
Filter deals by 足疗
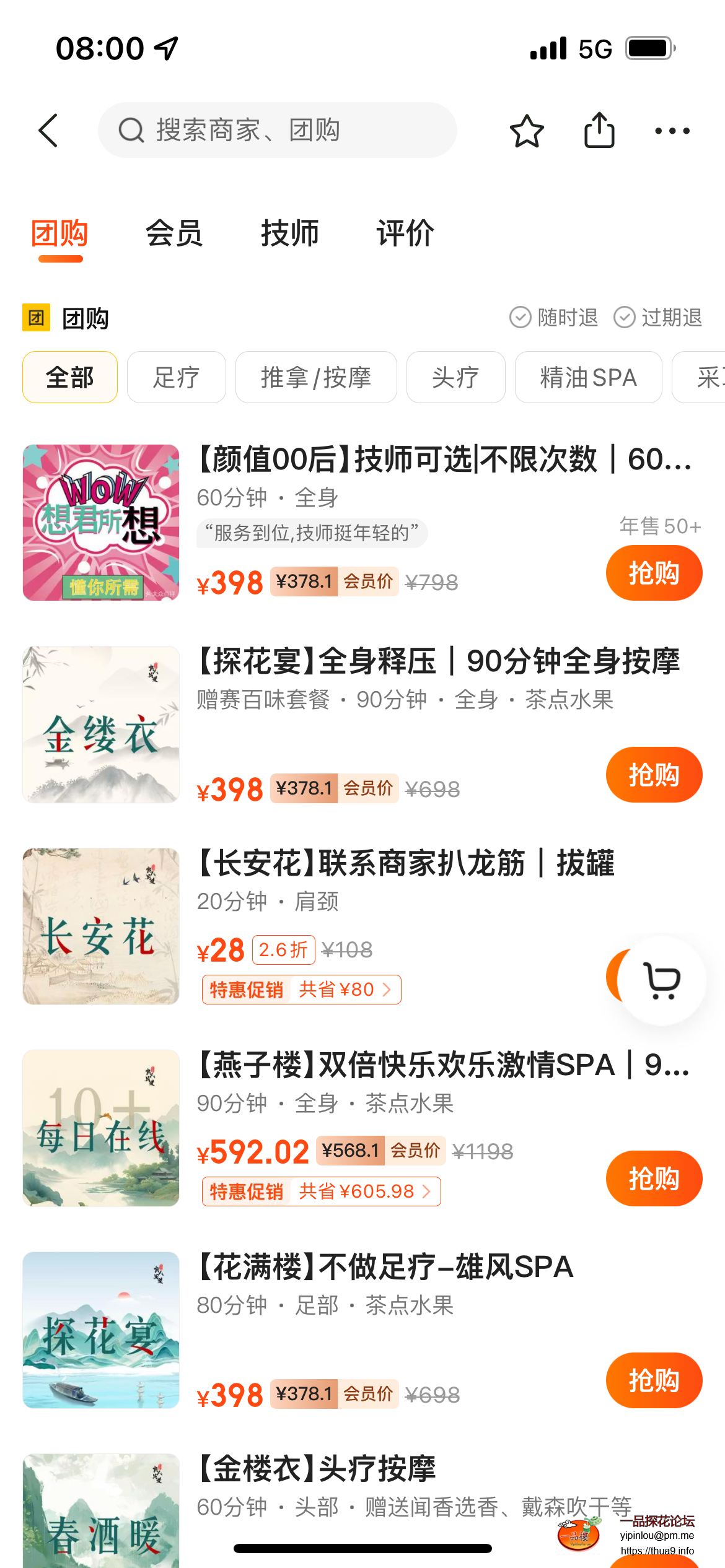coord(177,377)
